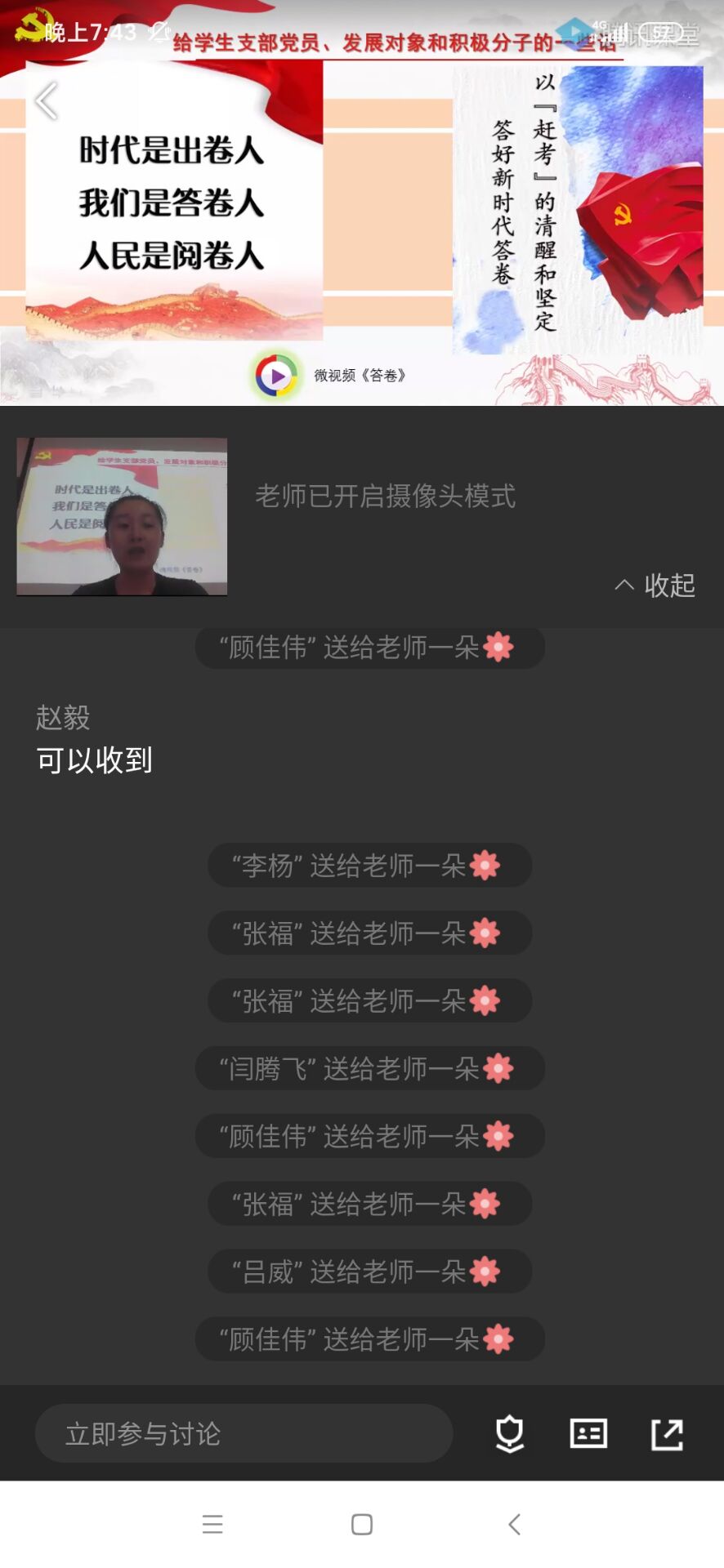Share the live class via share icon
The image size is (724, 1568).
667,1433
